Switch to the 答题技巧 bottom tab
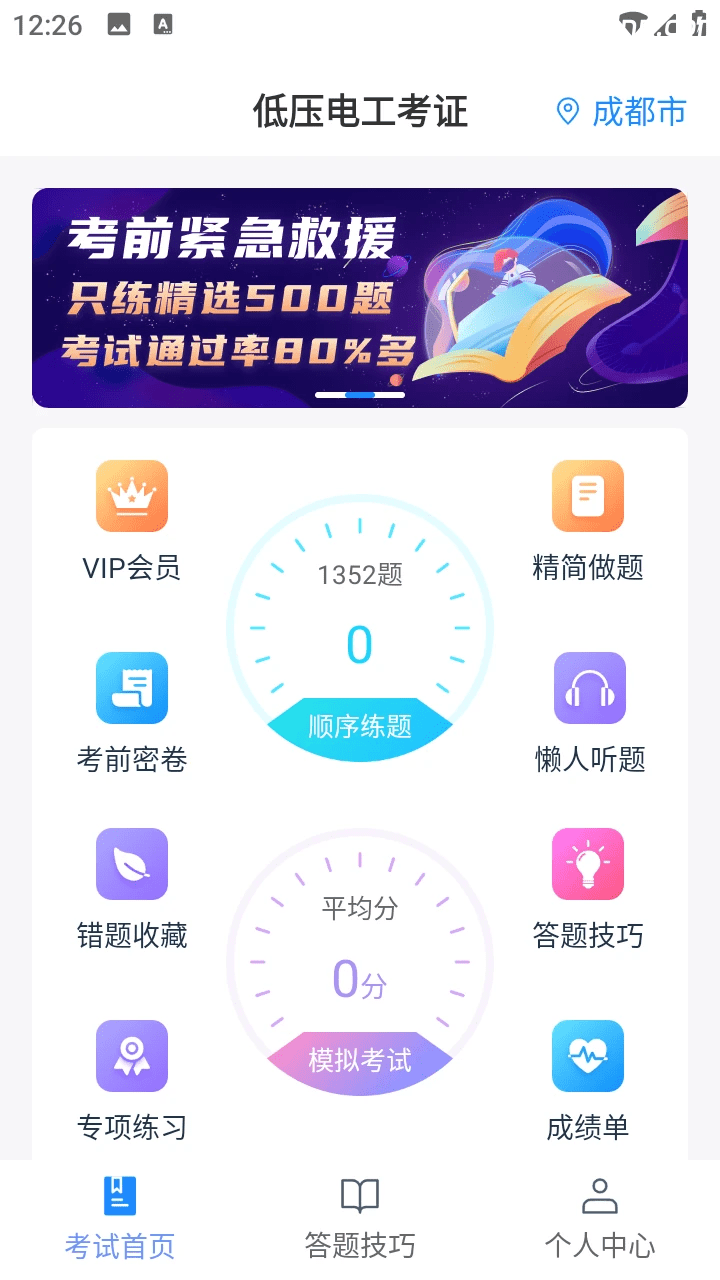Image resolution: width=720 pixels, height=1280 pixels. coord(358,1215)
